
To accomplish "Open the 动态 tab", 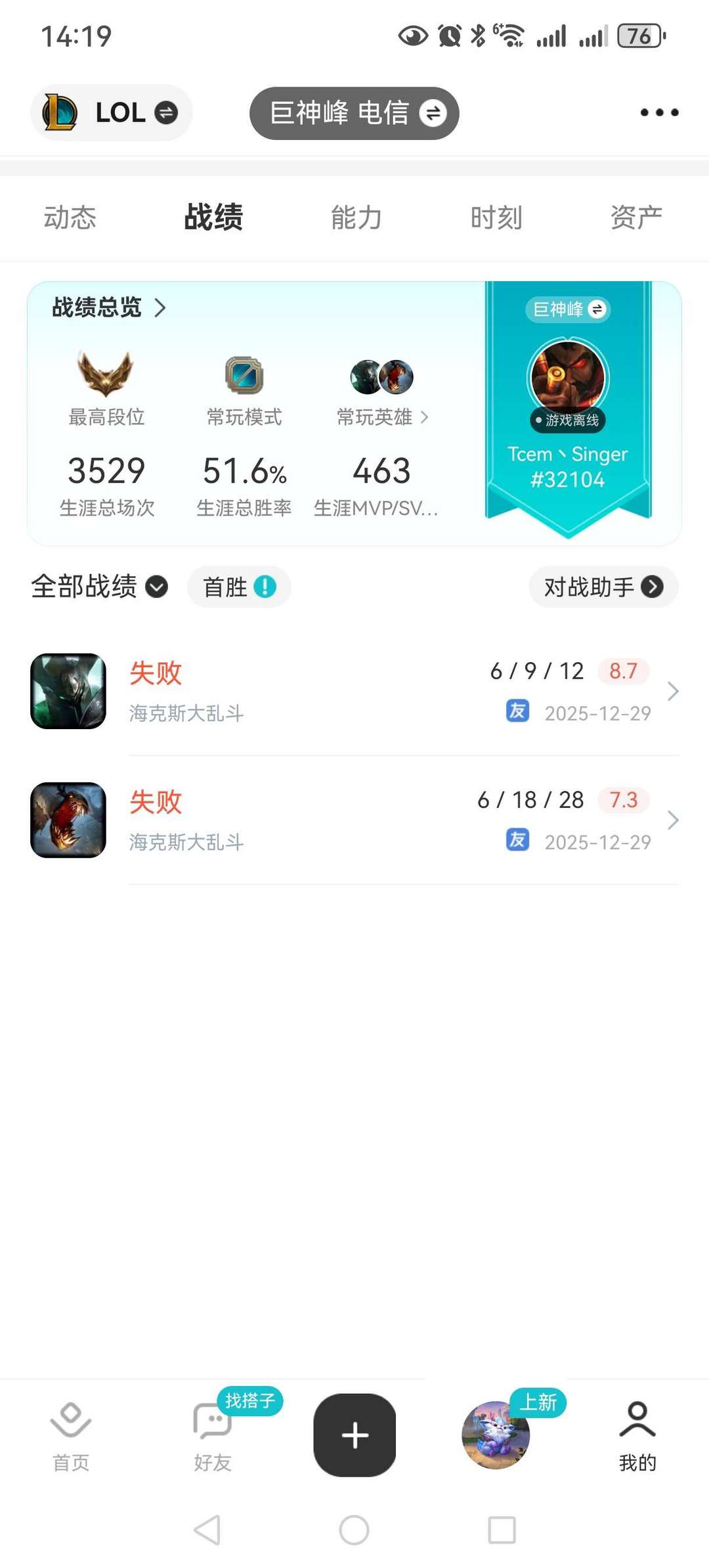I will pos(69,217).
